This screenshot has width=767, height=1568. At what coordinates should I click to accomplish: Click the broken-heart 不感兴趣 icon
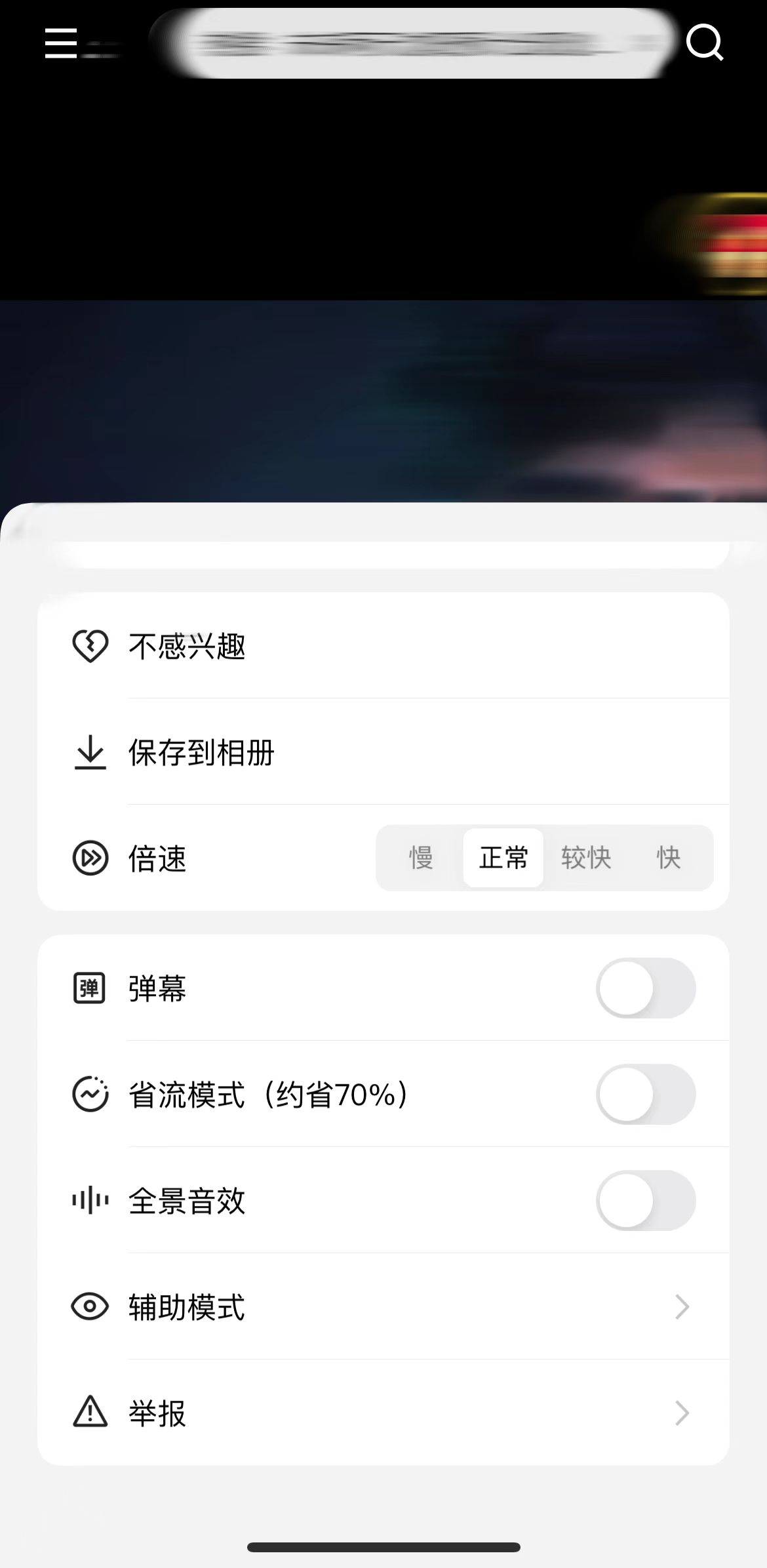[90, 646]
